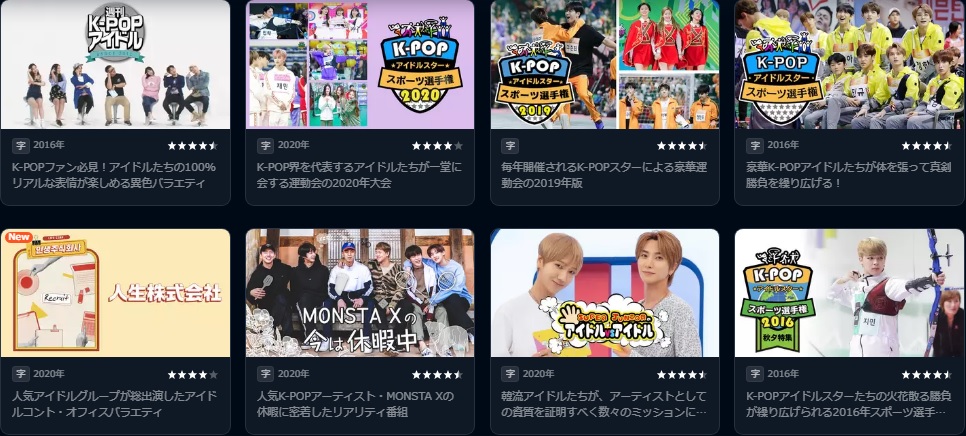Open K-POPアイドルスター スポーツ選手権 2020 card
This screenshot has height=436, width=966.
click(360, 65)
